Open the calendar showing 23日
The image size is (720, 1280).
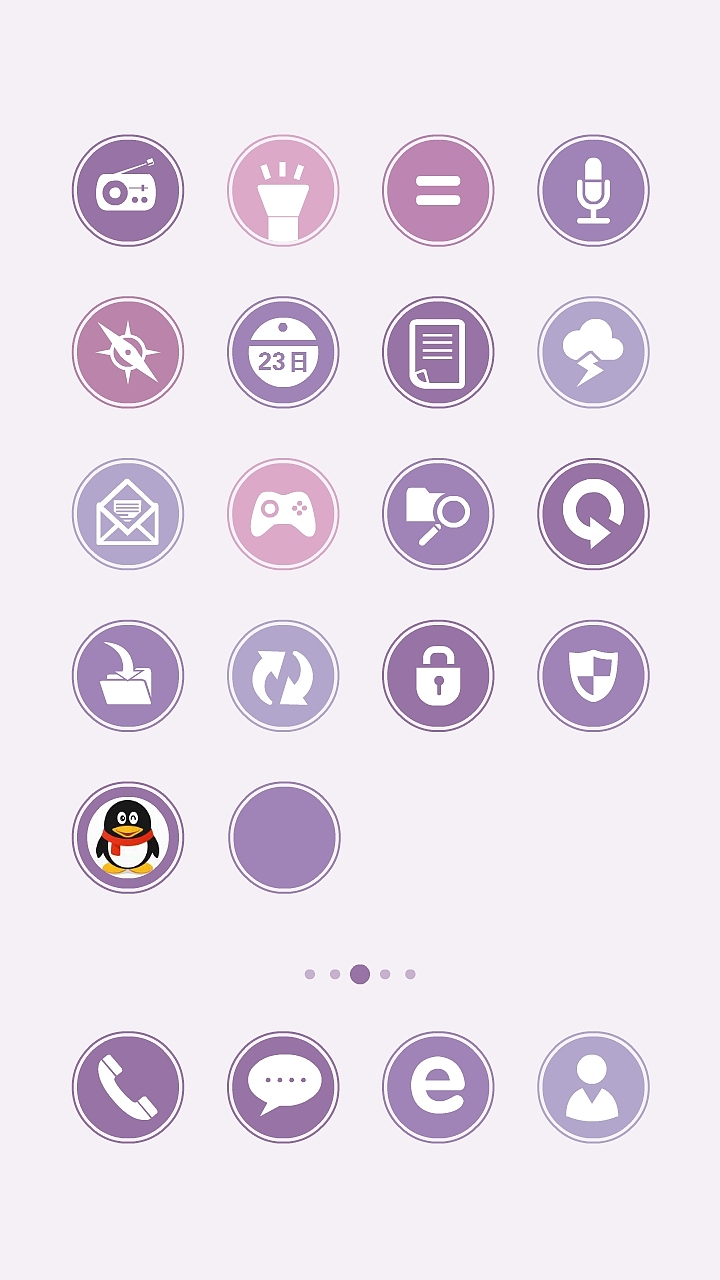[283, 352]
